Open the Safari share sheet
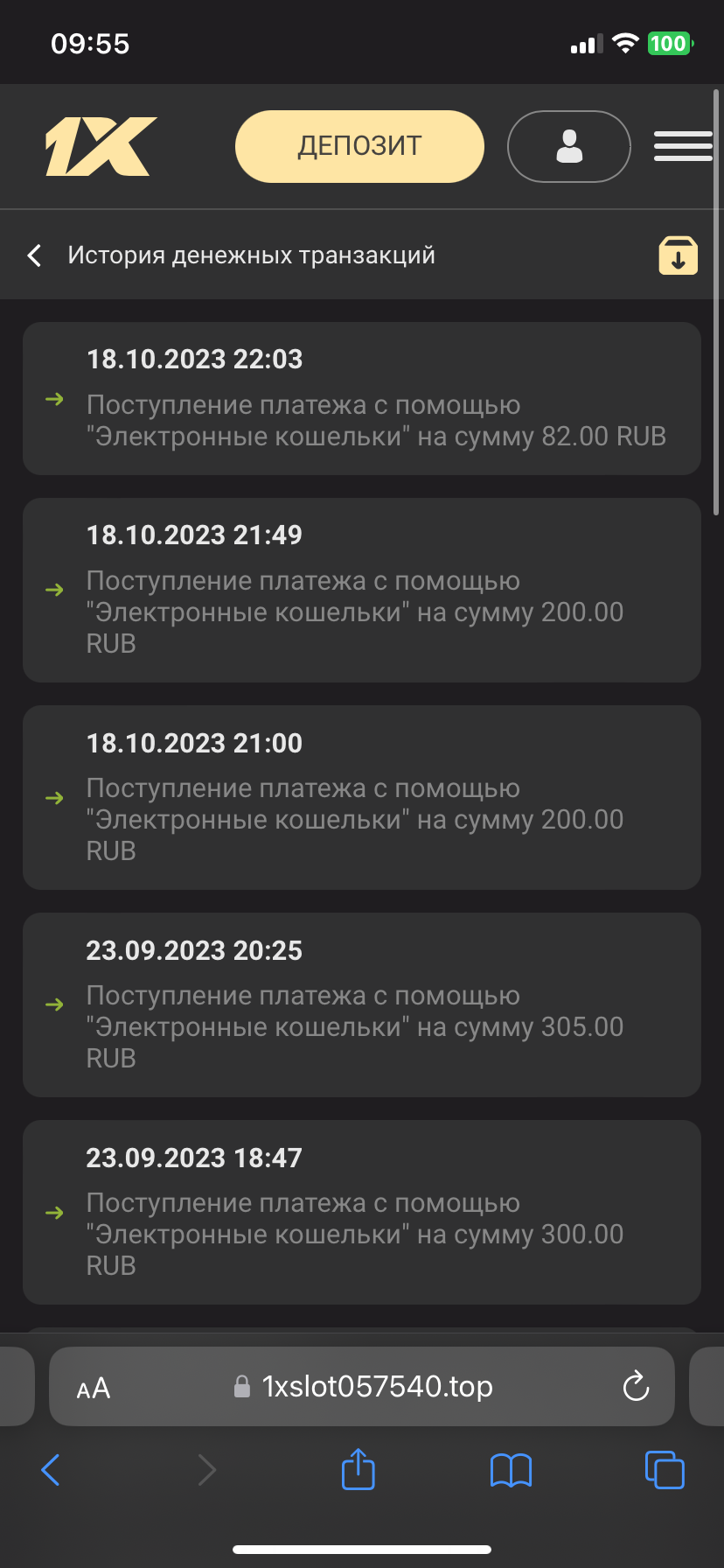The width and height of the screenshot is (724, 1568). point(358,1469)
